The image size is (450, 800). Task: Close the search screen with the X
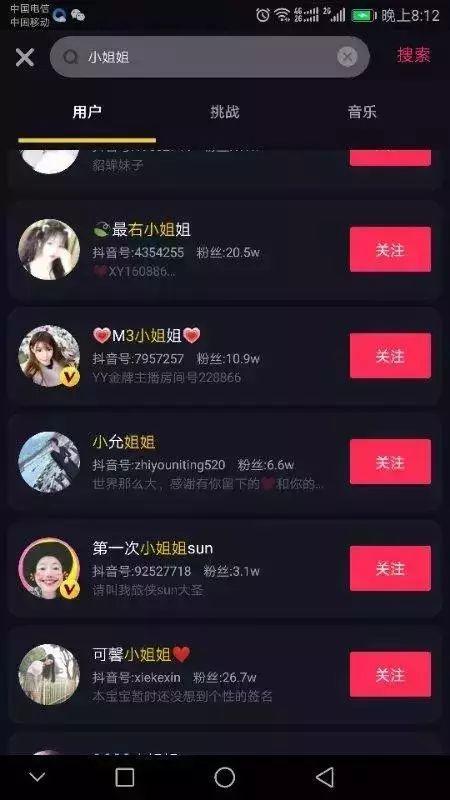(x=24, y=57)
